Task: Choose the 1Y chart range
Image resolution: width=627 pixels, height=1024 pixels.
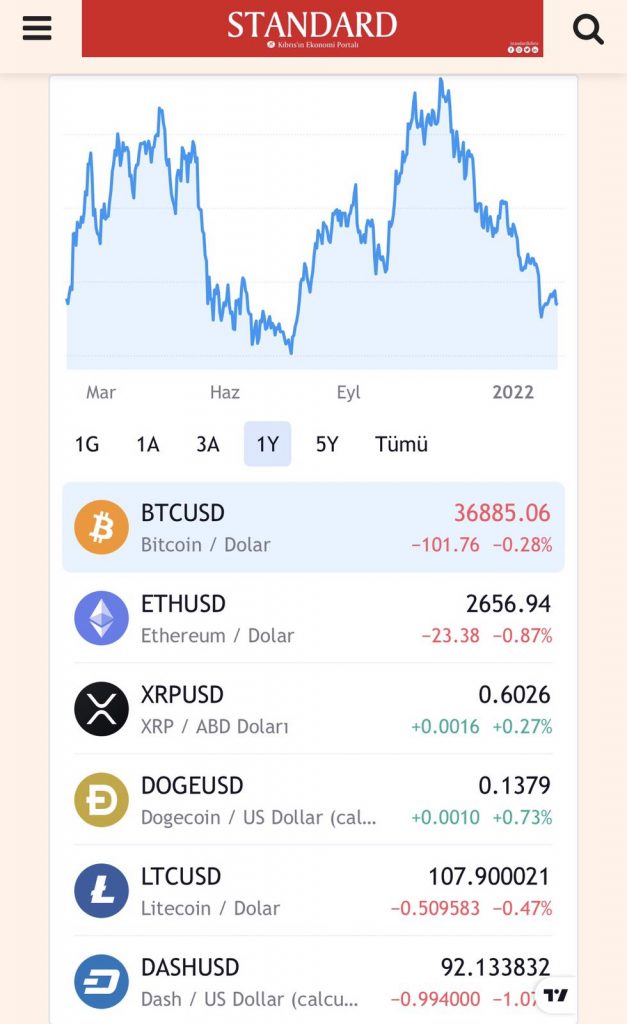Action: (267, 444)
